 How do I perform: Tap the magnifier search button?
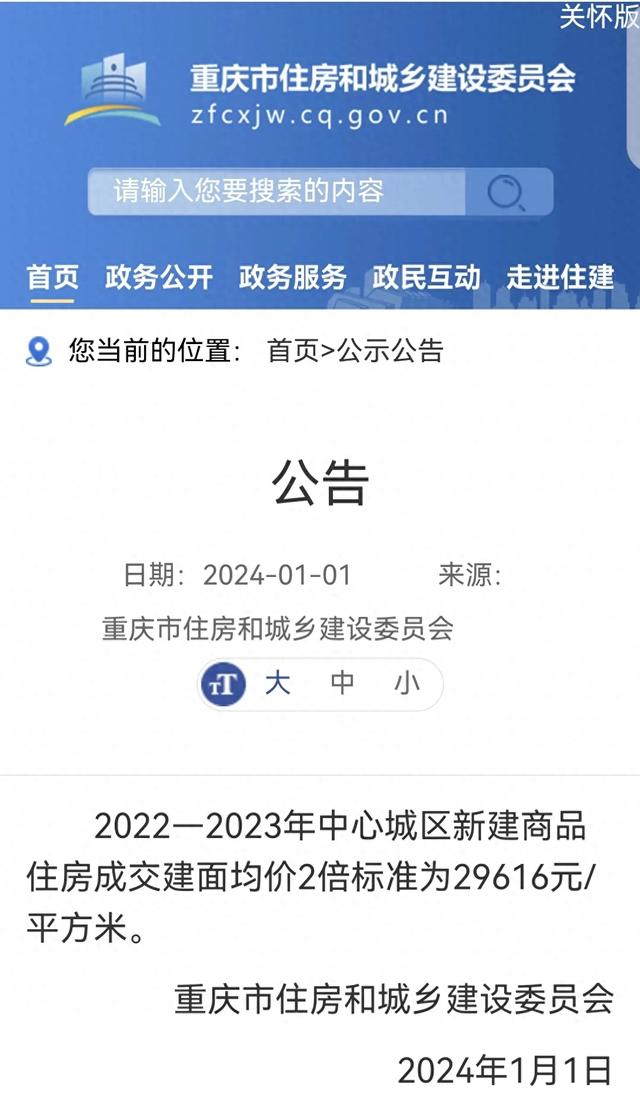click(508, 192)
